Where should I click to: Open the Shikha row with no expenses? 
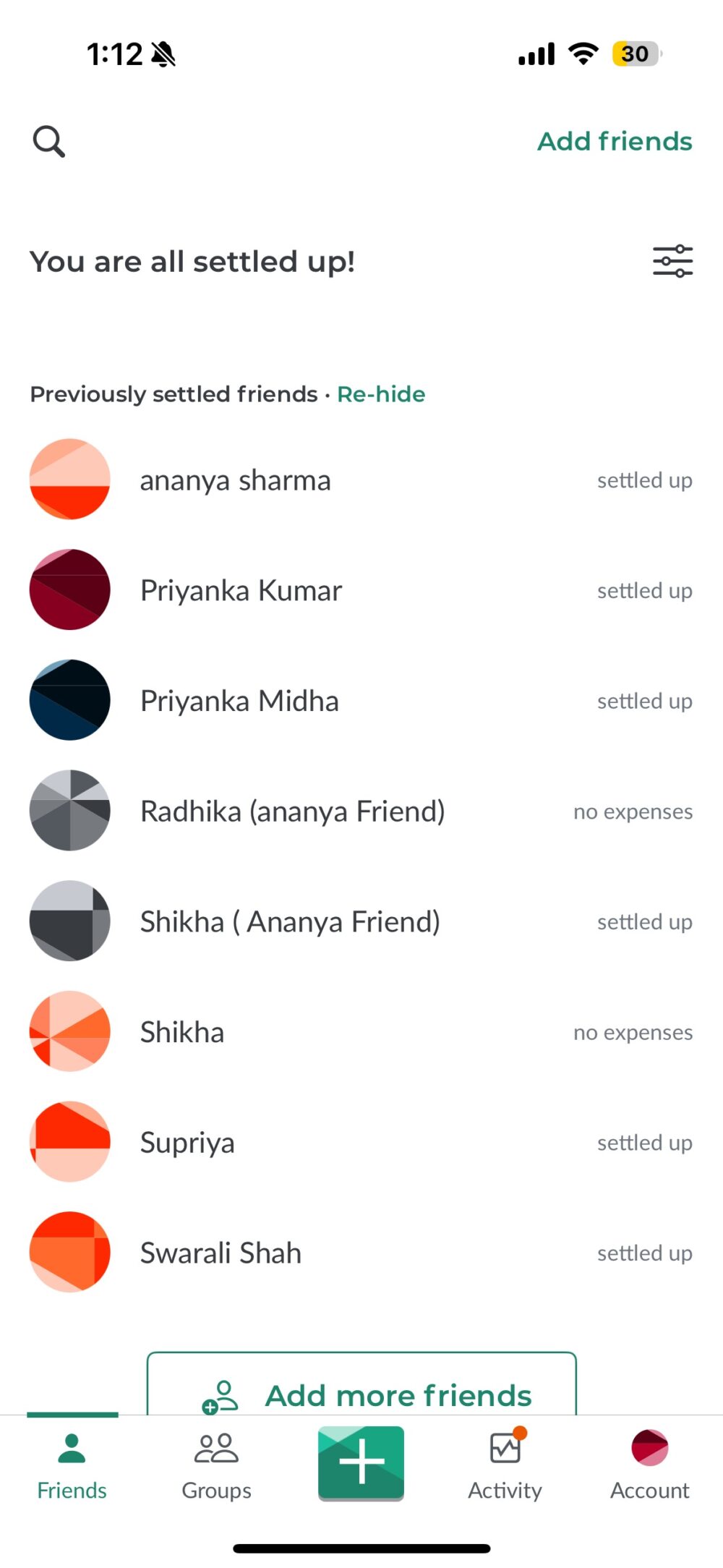(182, 1033)
